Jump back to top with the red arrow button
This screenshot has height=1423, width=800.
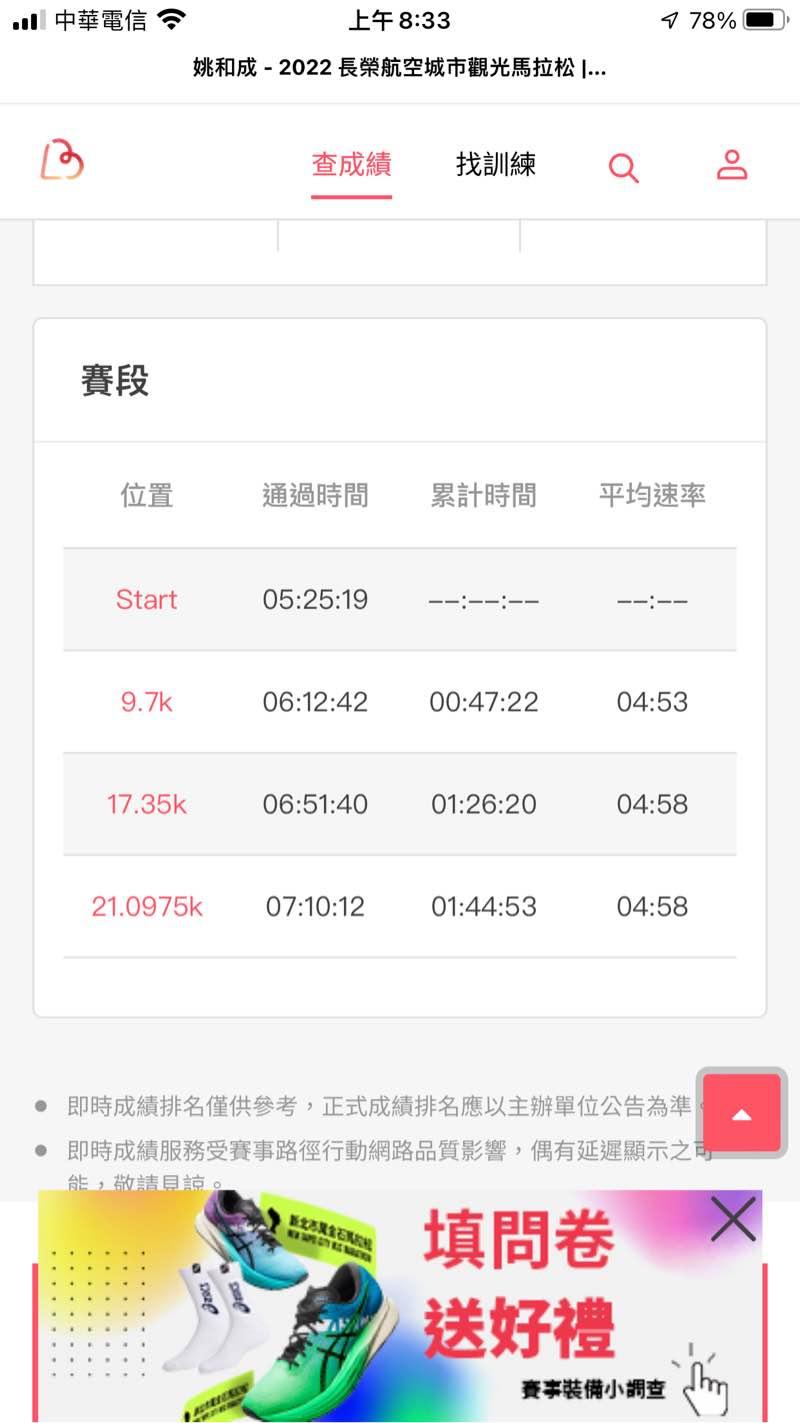pos(741,1113)
